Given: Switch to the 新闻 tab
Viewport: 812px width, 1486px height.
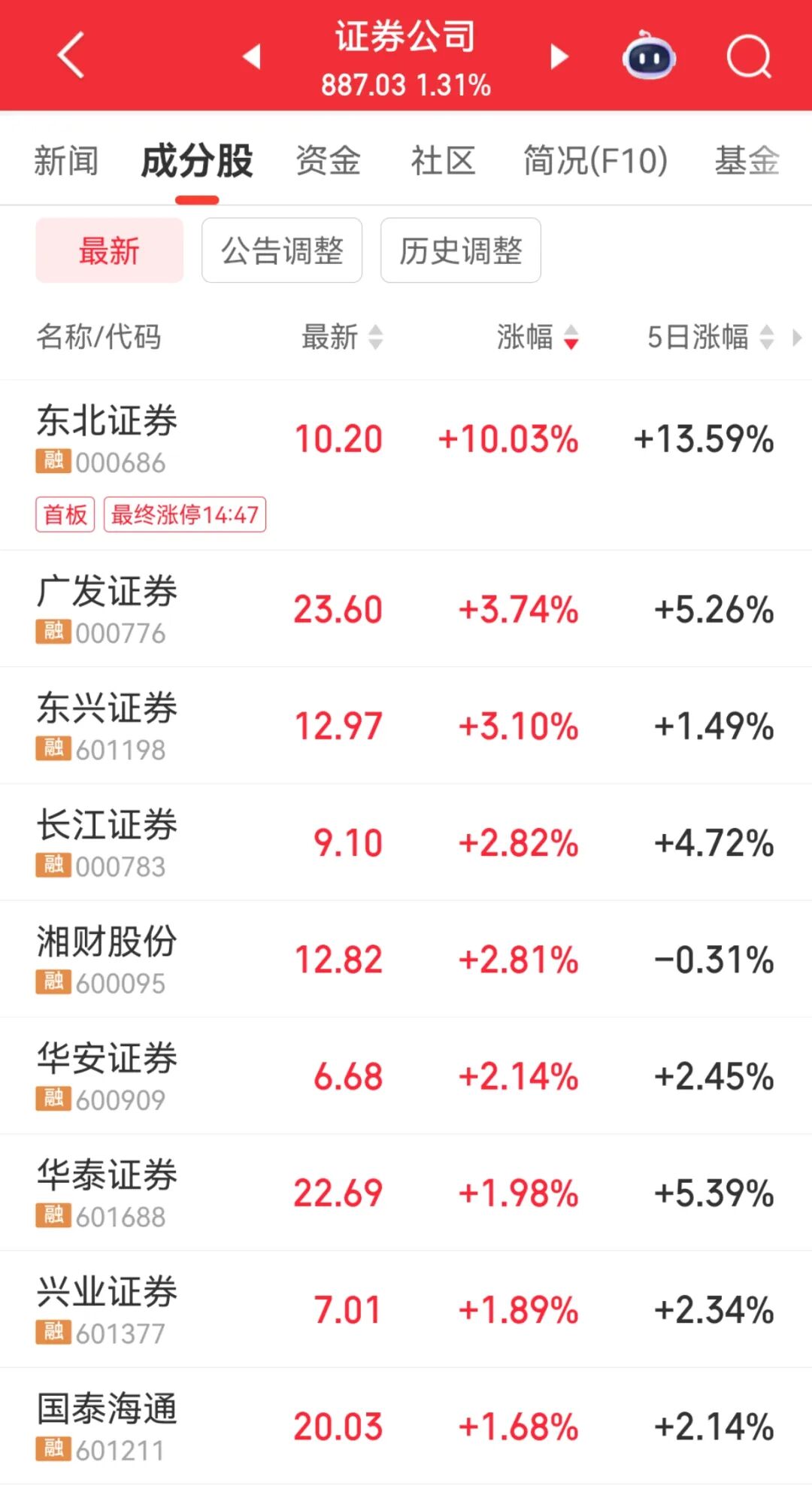Looking at the screenshot, I should pyautogui.click(x=66, y=161).
